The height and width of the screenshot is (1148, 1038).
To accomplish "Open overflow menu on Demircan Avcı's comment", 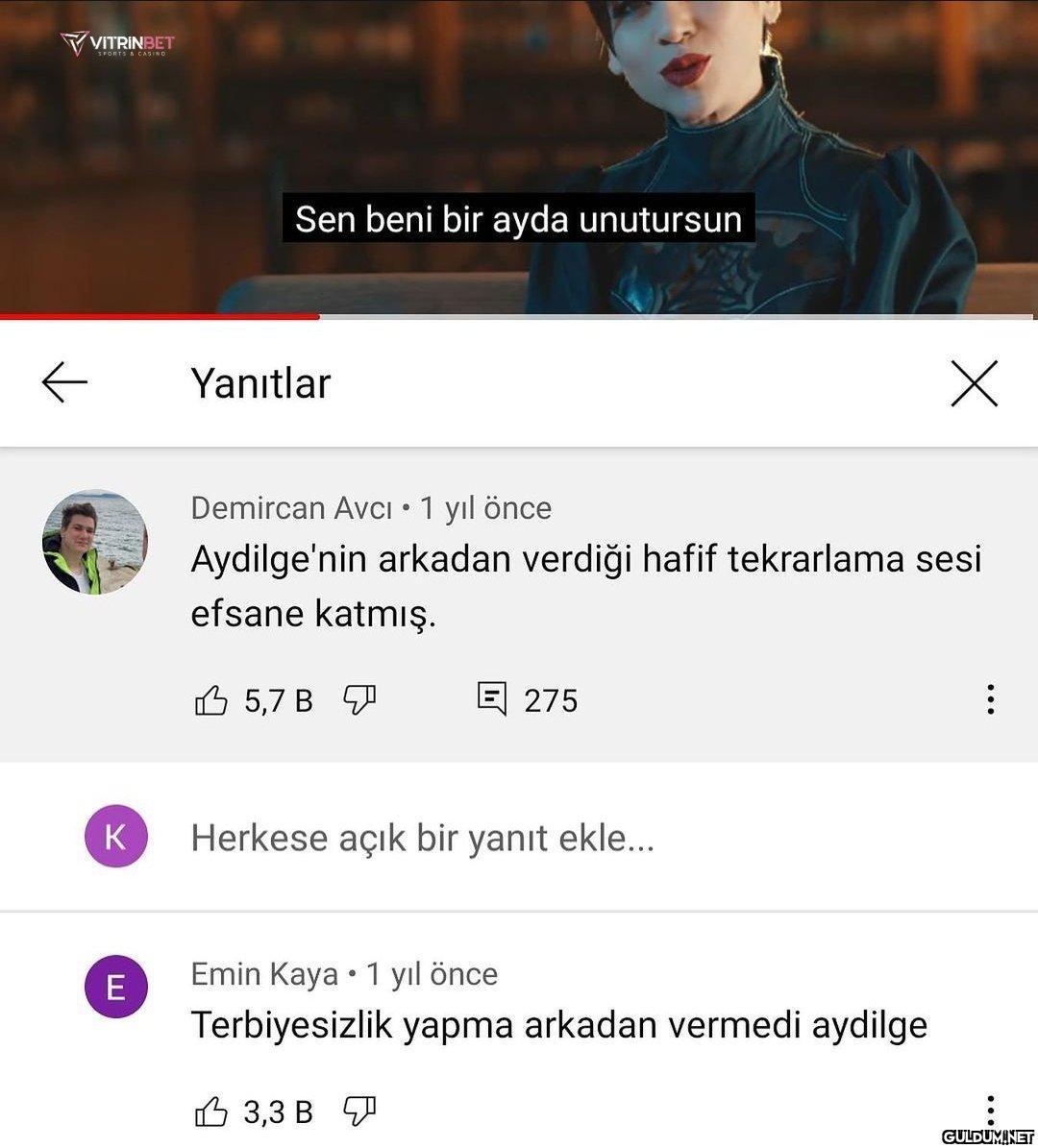I will [990, 699].
